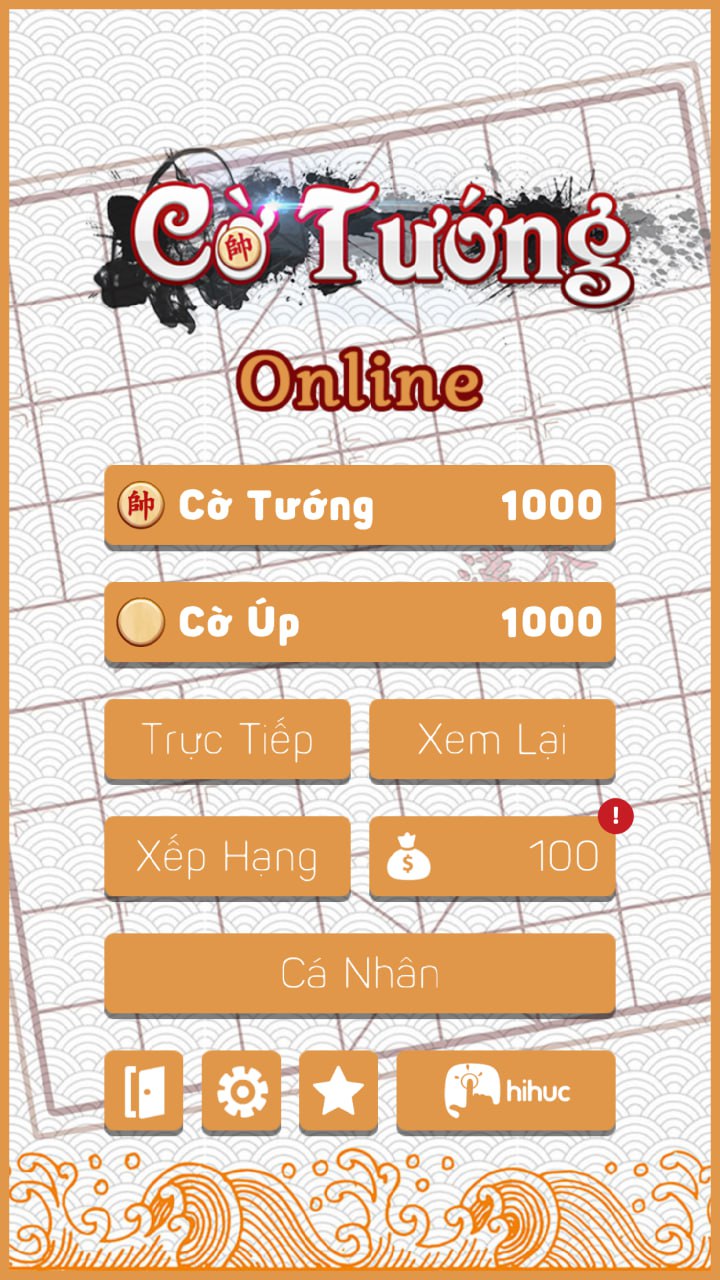Open Cá Nhân profile
Image resolution: width=720 pixels, height=1280 pixels.
359,973
